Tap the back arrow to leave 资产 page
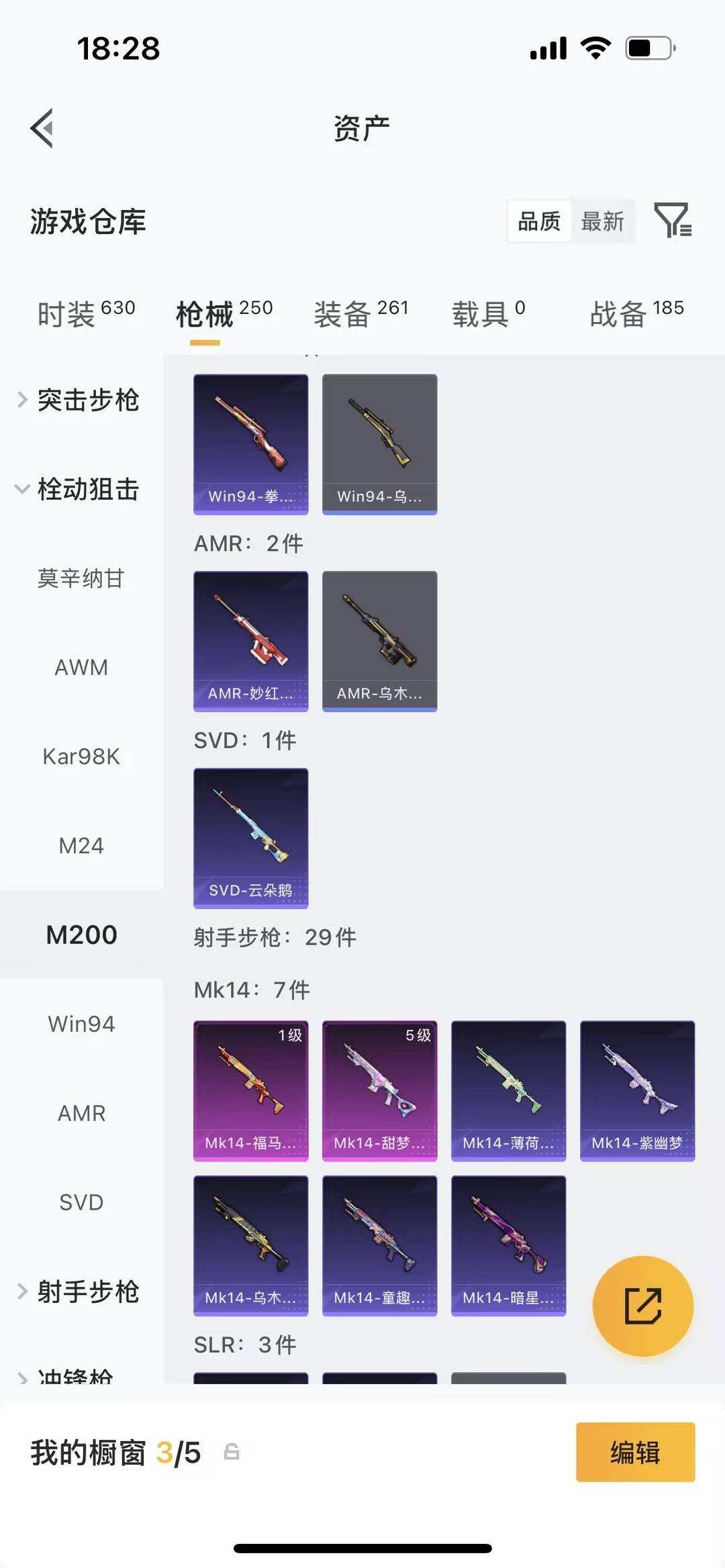 click(x=42, y=127)
